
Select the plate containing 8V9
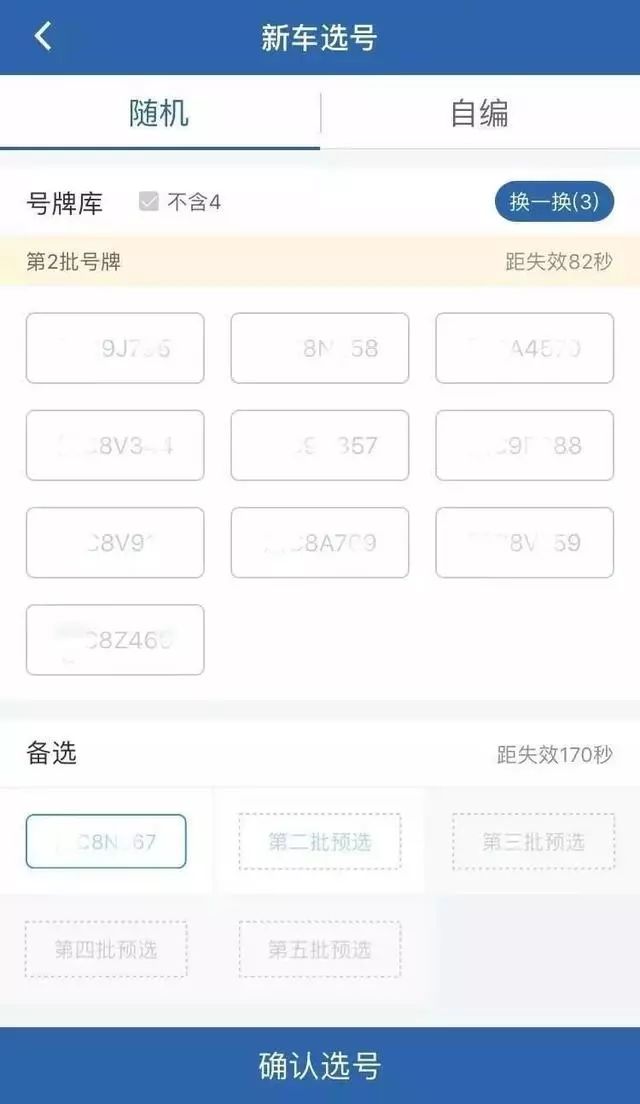coord(115,543)
